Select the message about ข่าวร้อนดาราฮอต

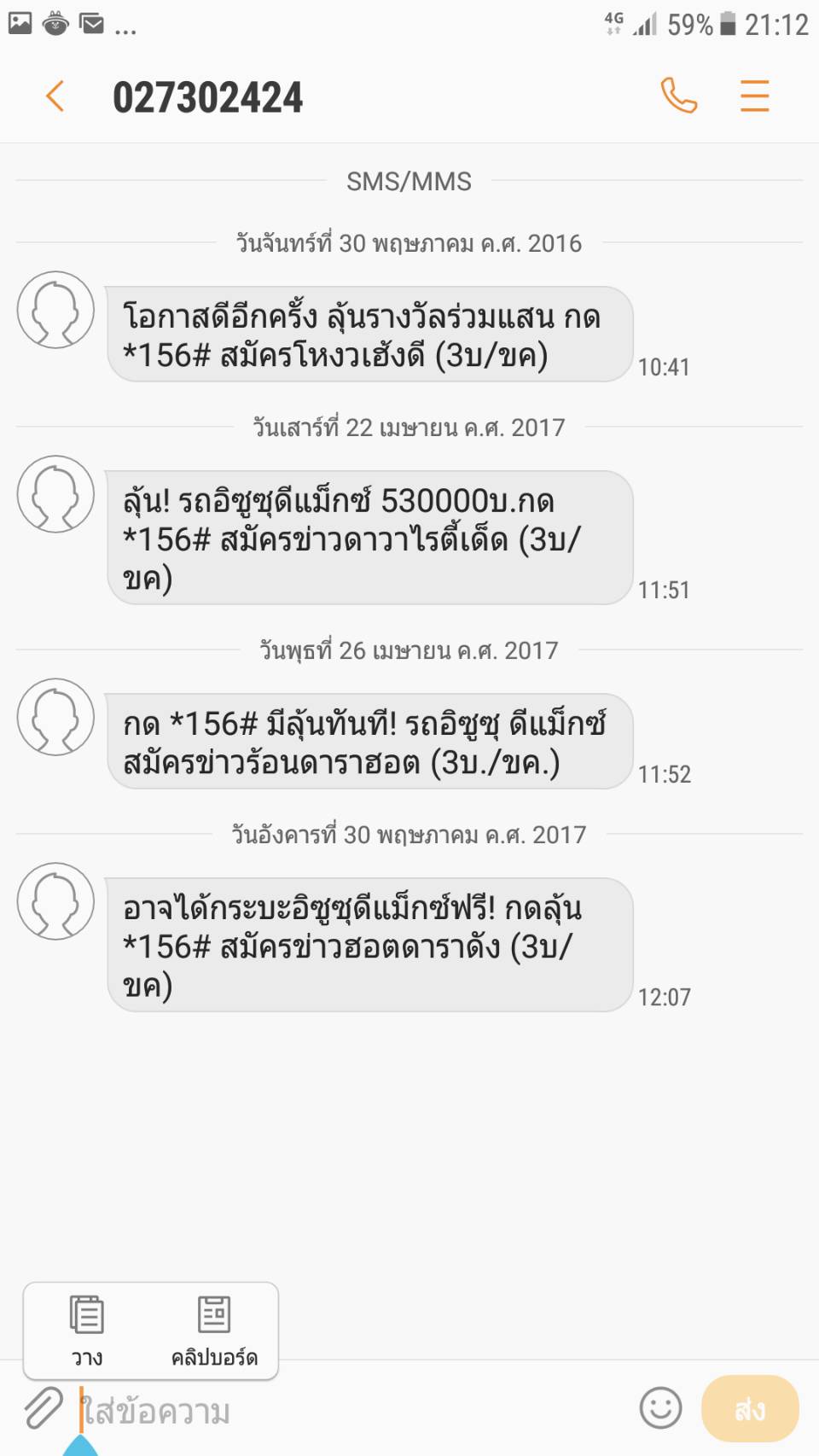click(369, 742)
